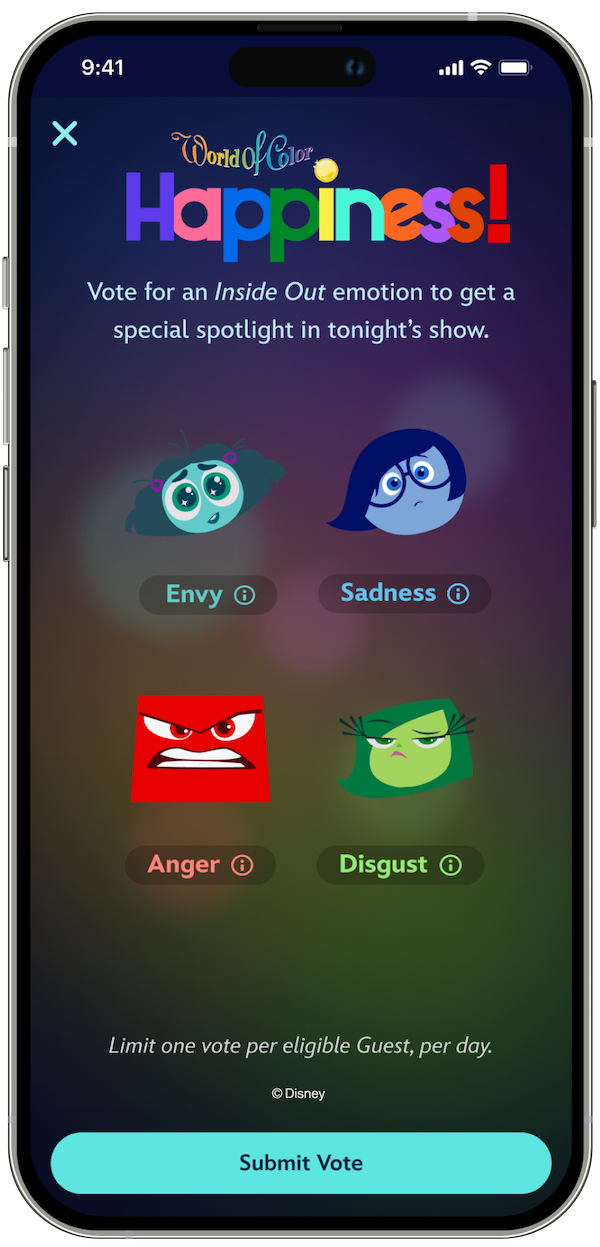Close the voting screen
The width and height of the screenshot is (600, 1247).
65,133
